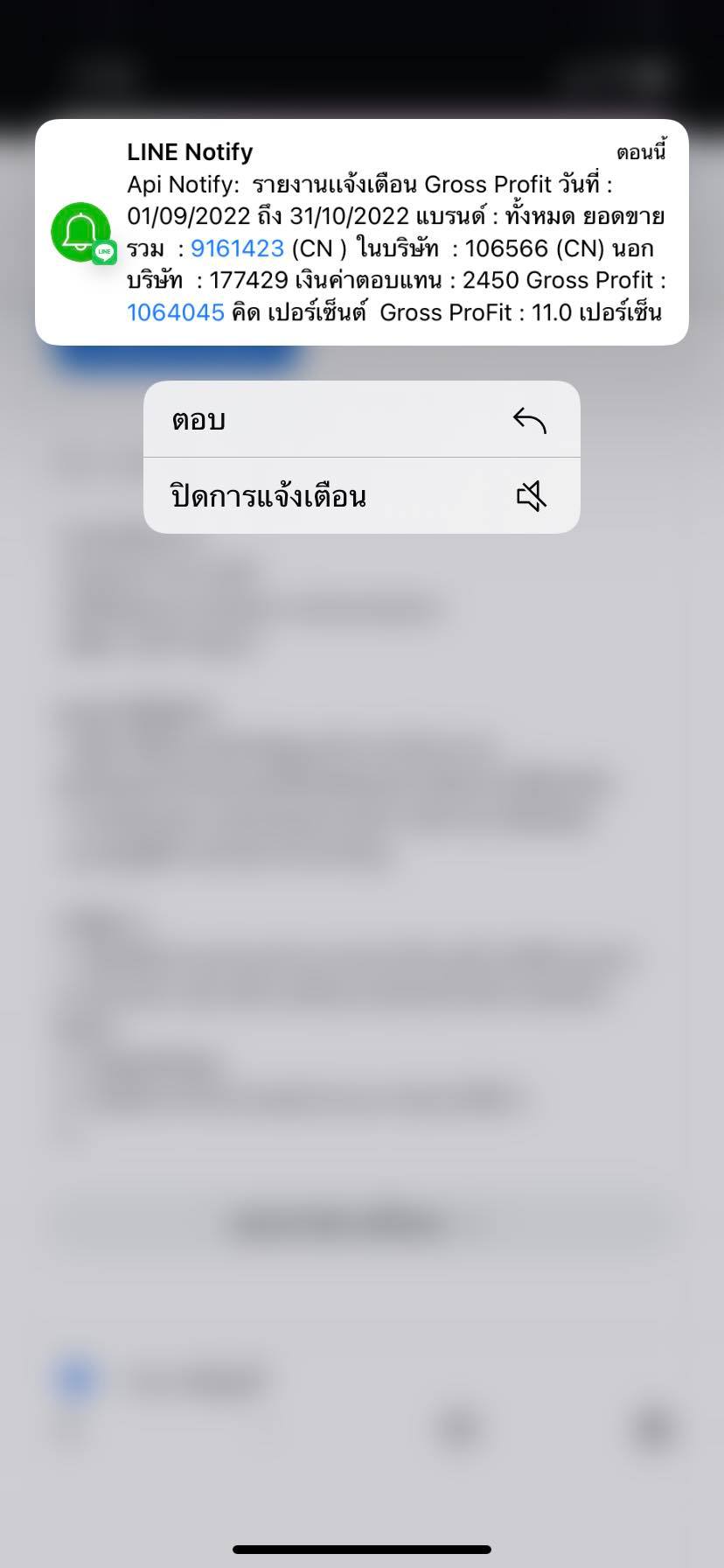Choose ปิดการแจ้งเตือน to mute notifications
Viewport: 724px width, 1568px height.
click(x=361, y=496)
